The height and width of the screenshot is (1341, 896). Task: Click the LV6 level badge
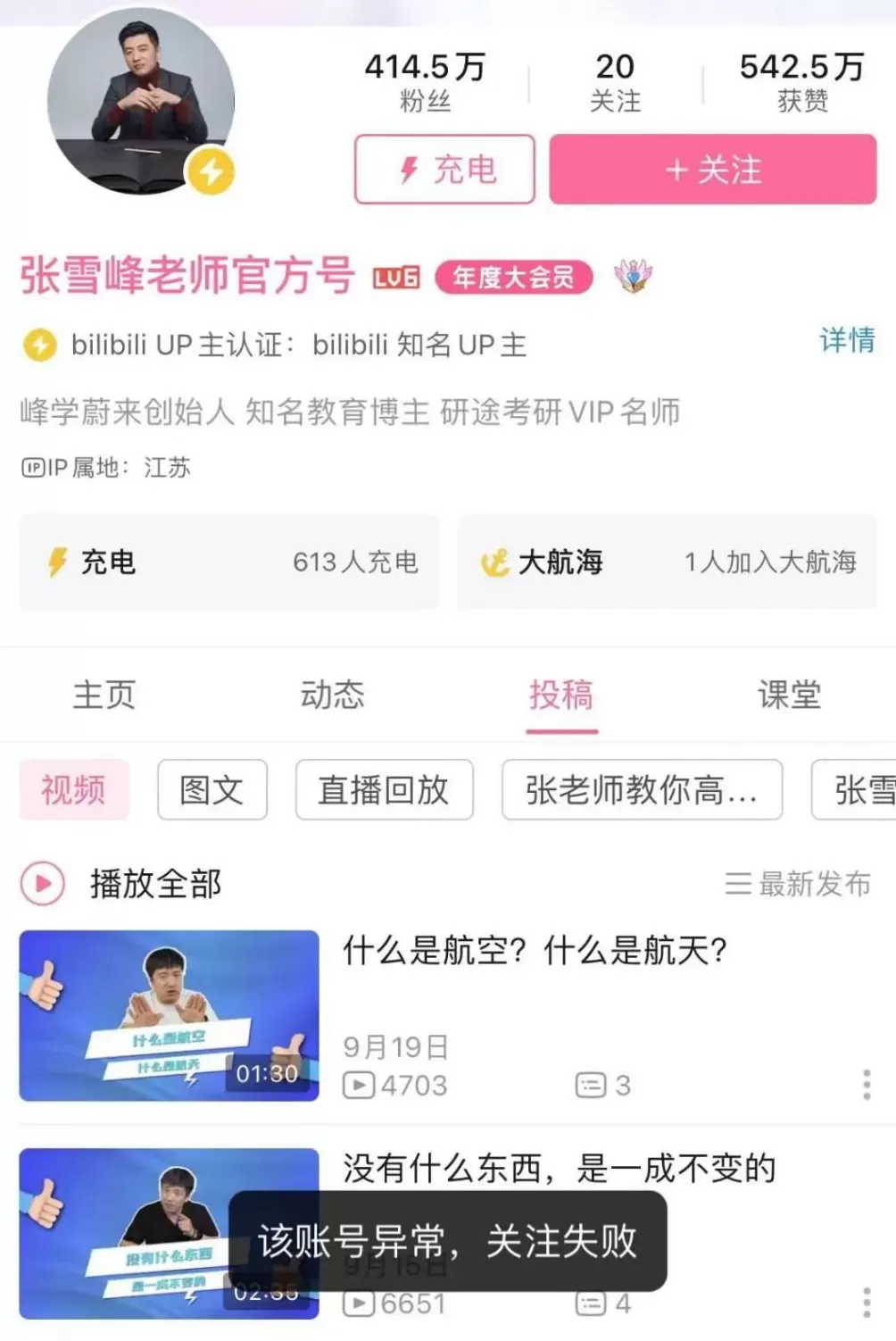(396, 278)
